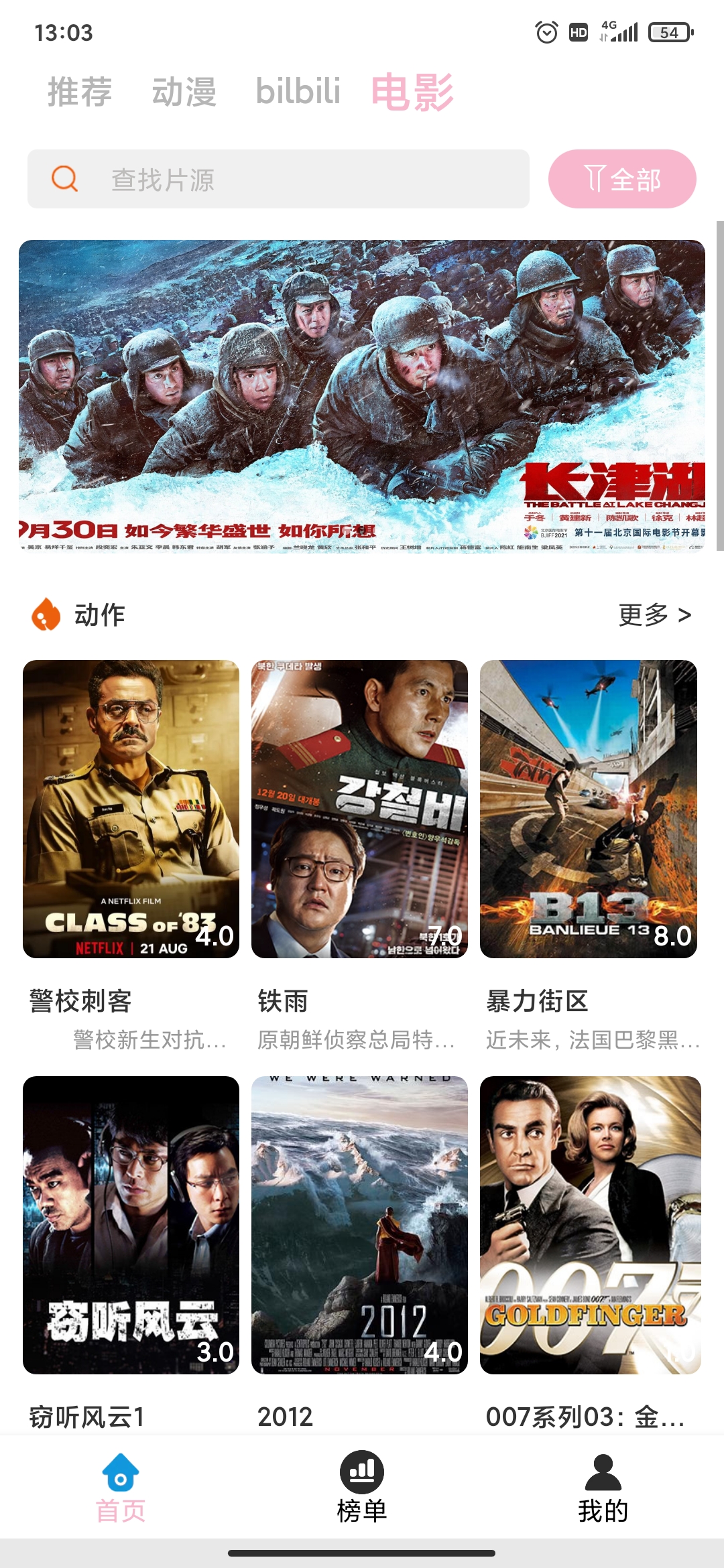Open the bilbili tab
The width and height of the screenshot is (724, 1568).
coord(298,92)
